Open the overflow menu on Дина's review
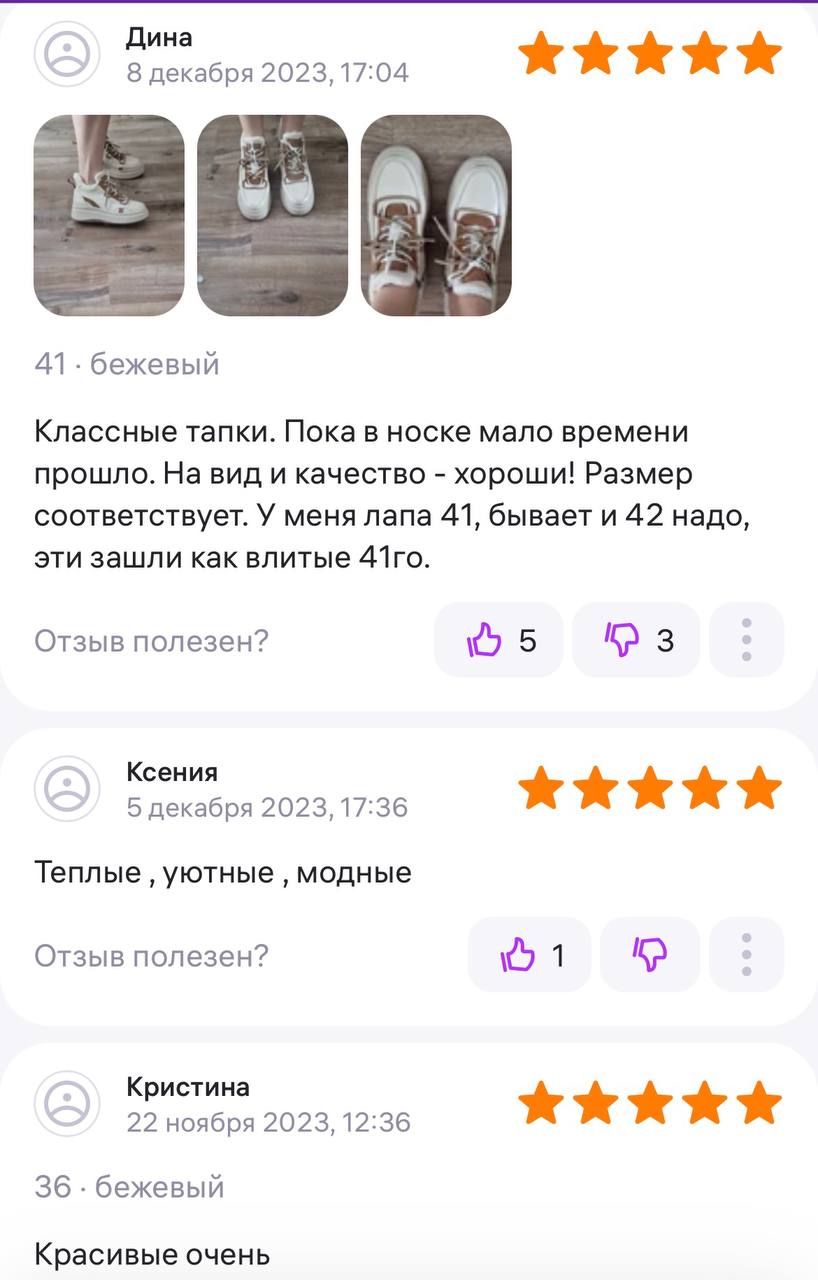Viewport: 818px width, 1280px height. (746, 640)
